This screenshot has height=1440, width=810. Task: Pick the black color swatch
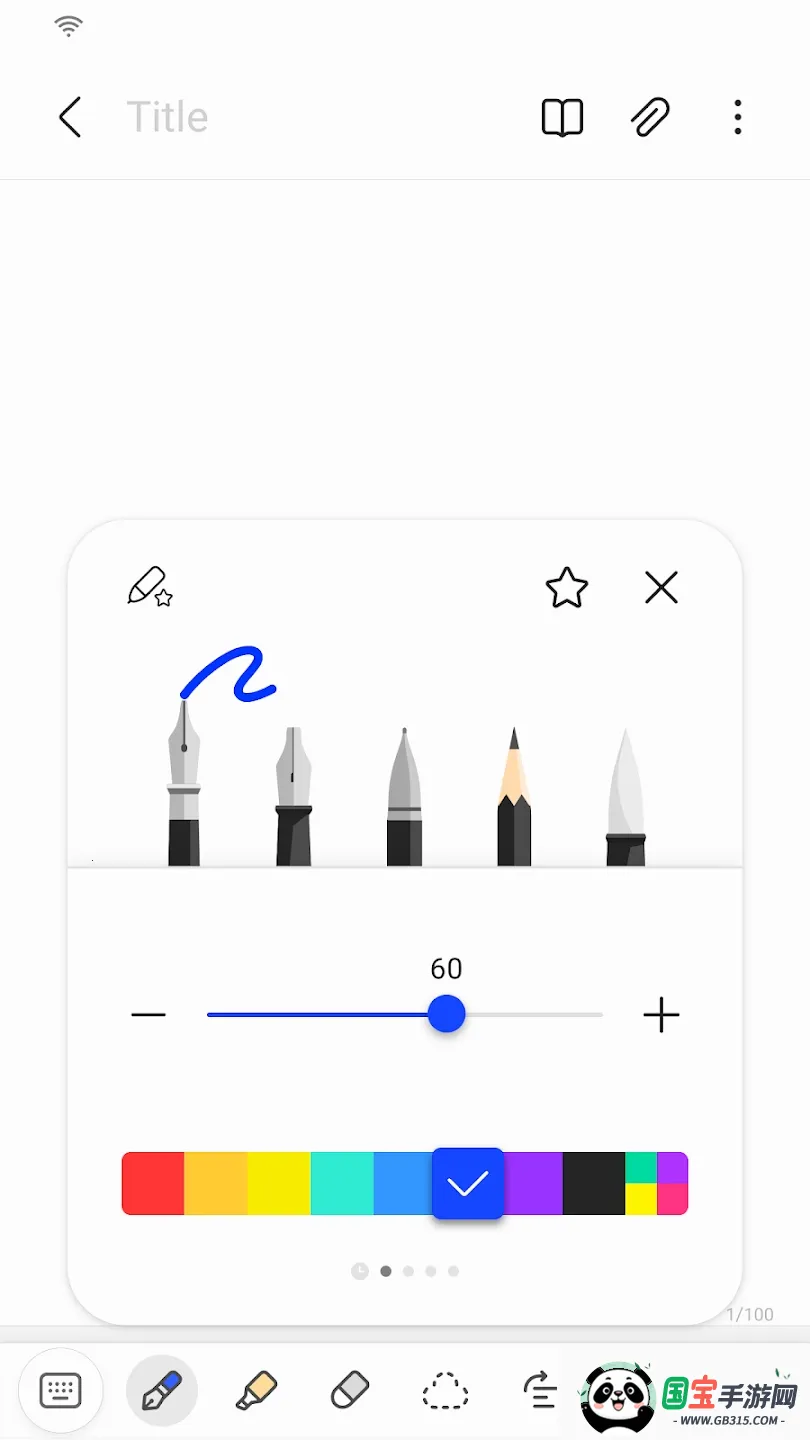point(594,1183)
